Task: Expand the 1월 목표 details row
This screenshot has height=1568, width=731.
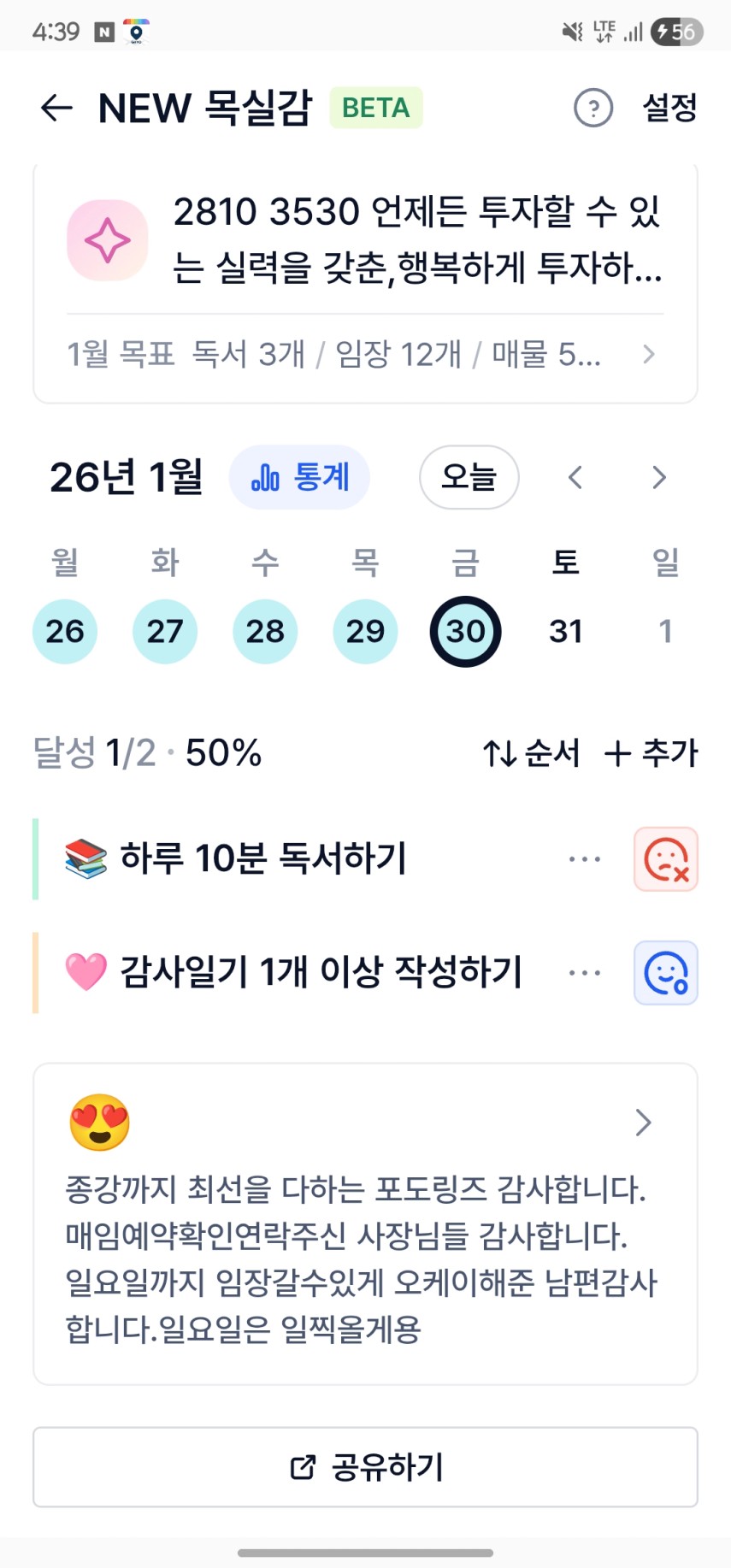Action: coord(366,354)
